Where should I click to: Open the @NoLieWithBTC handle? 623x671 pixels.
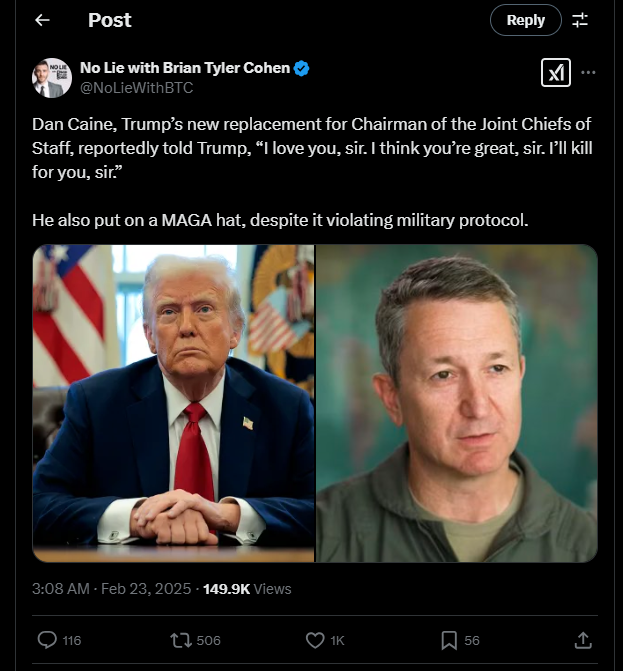[135, 88]
